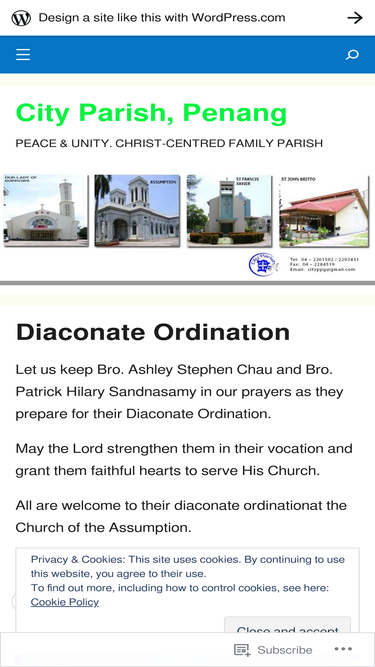Subscribe to this site
The image size is (375, 667).
273,650
